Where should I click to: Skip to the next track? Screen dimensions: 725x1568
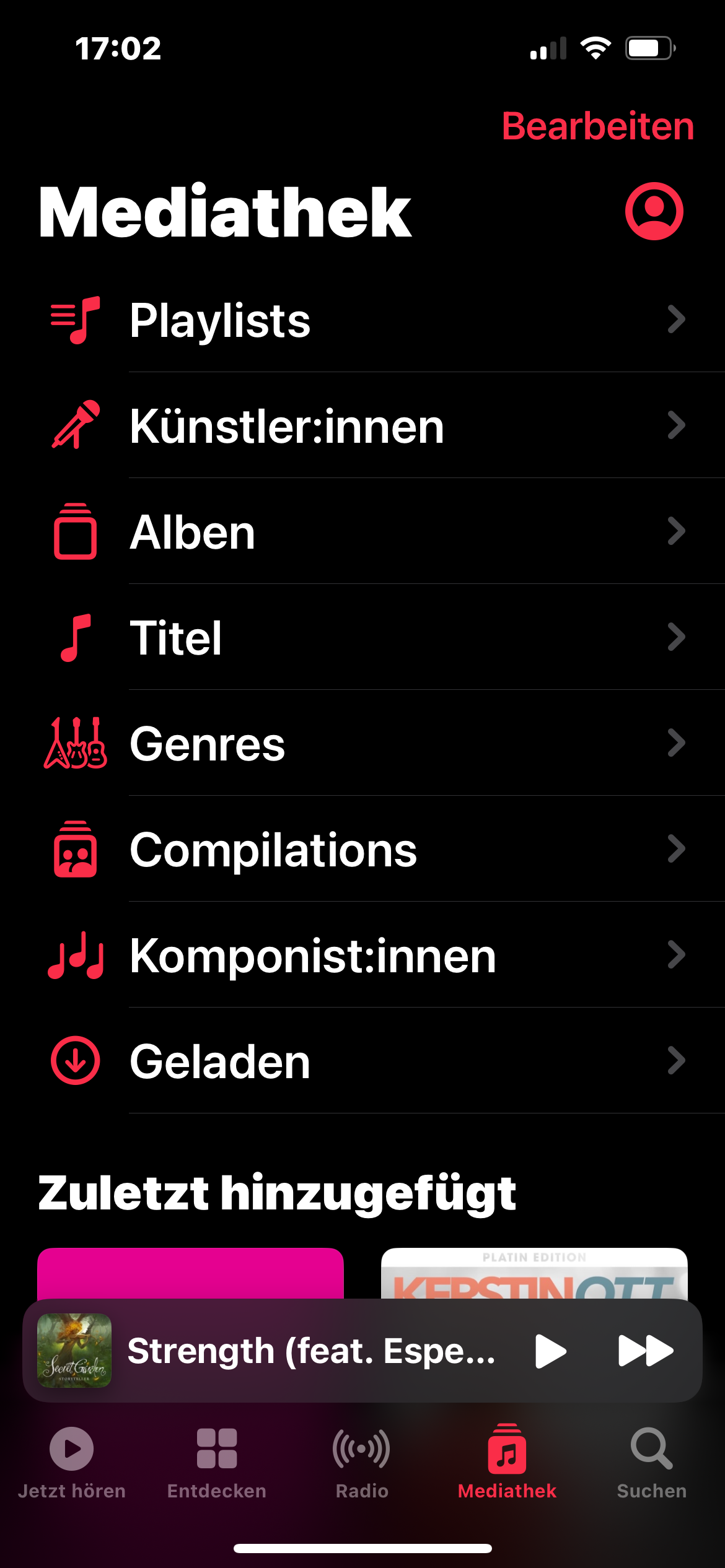646,1351
